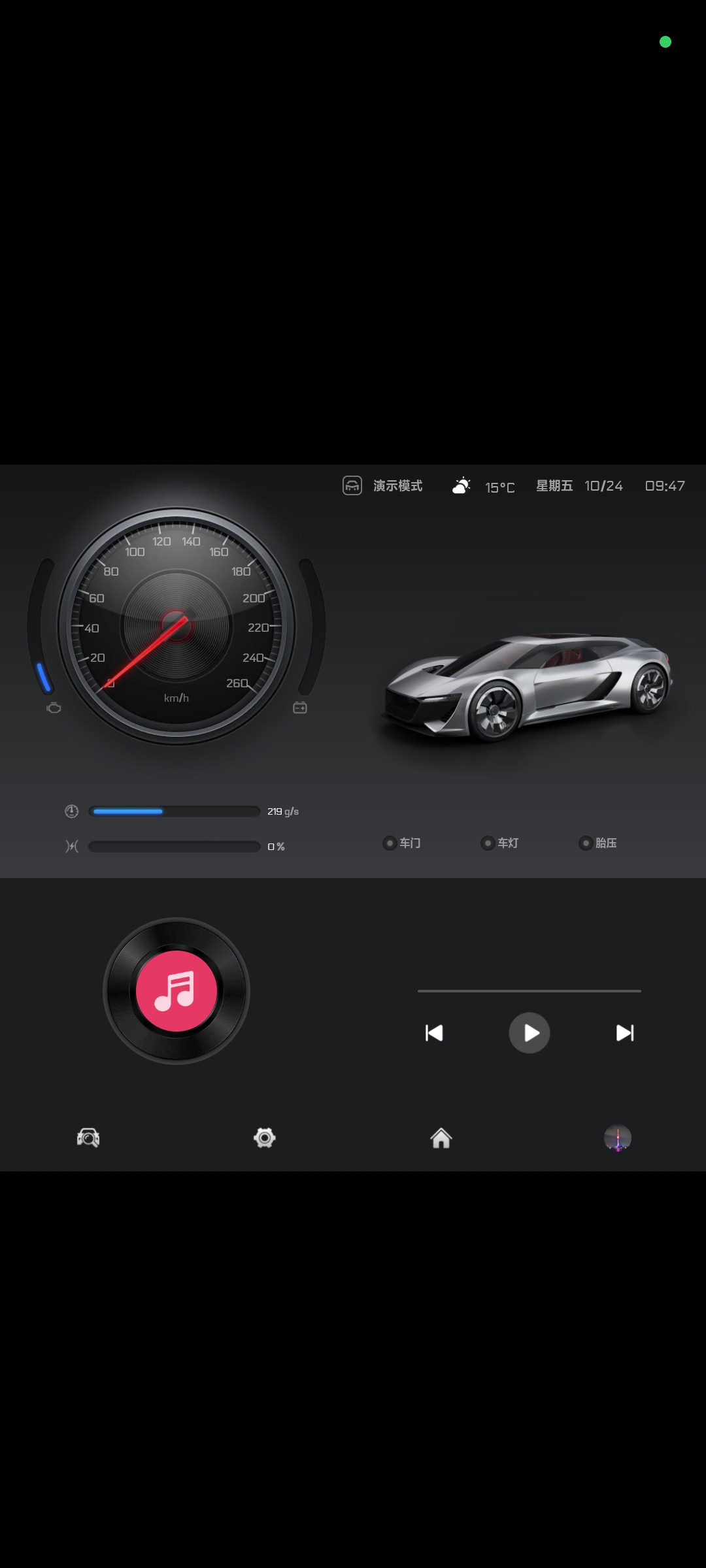Select the 车灯 option
Screen dimensions: 706x1568
[500, 843]
